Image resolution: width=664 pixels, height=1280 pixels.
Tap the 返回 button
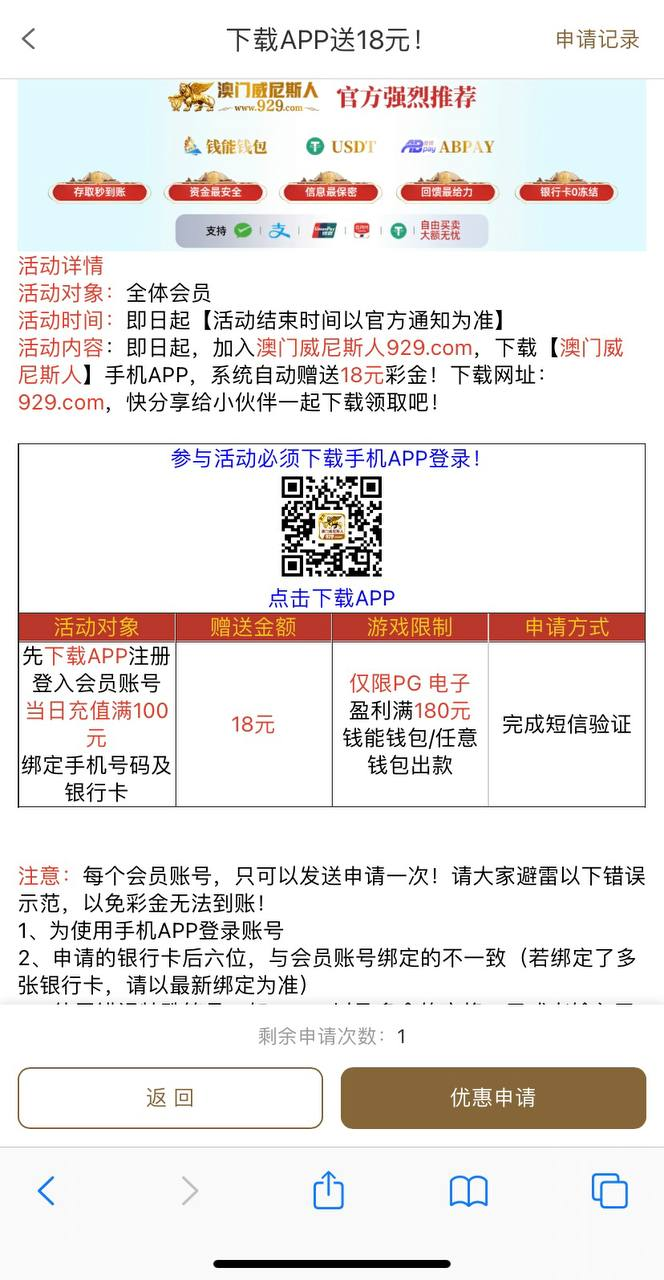click(x=170, y=1097)
